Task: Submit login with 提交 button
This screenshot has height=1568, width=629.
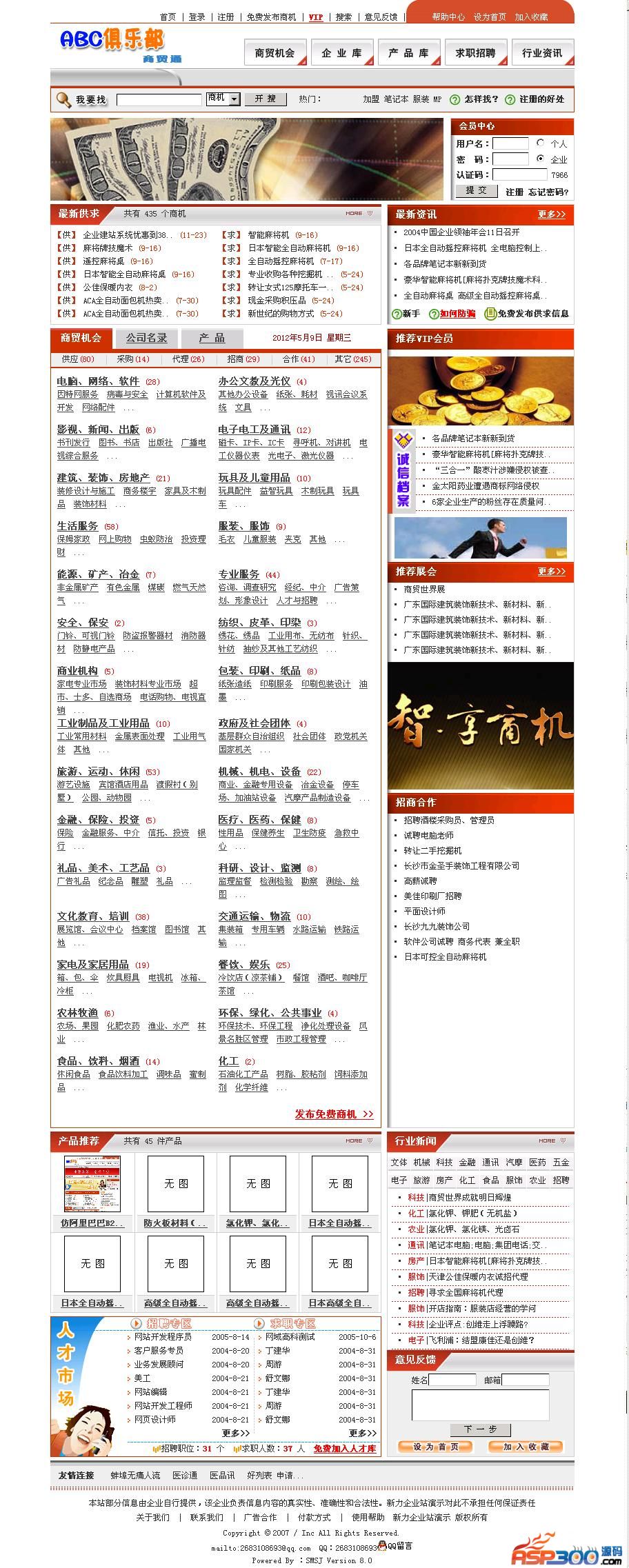Action: pos(476,190)
